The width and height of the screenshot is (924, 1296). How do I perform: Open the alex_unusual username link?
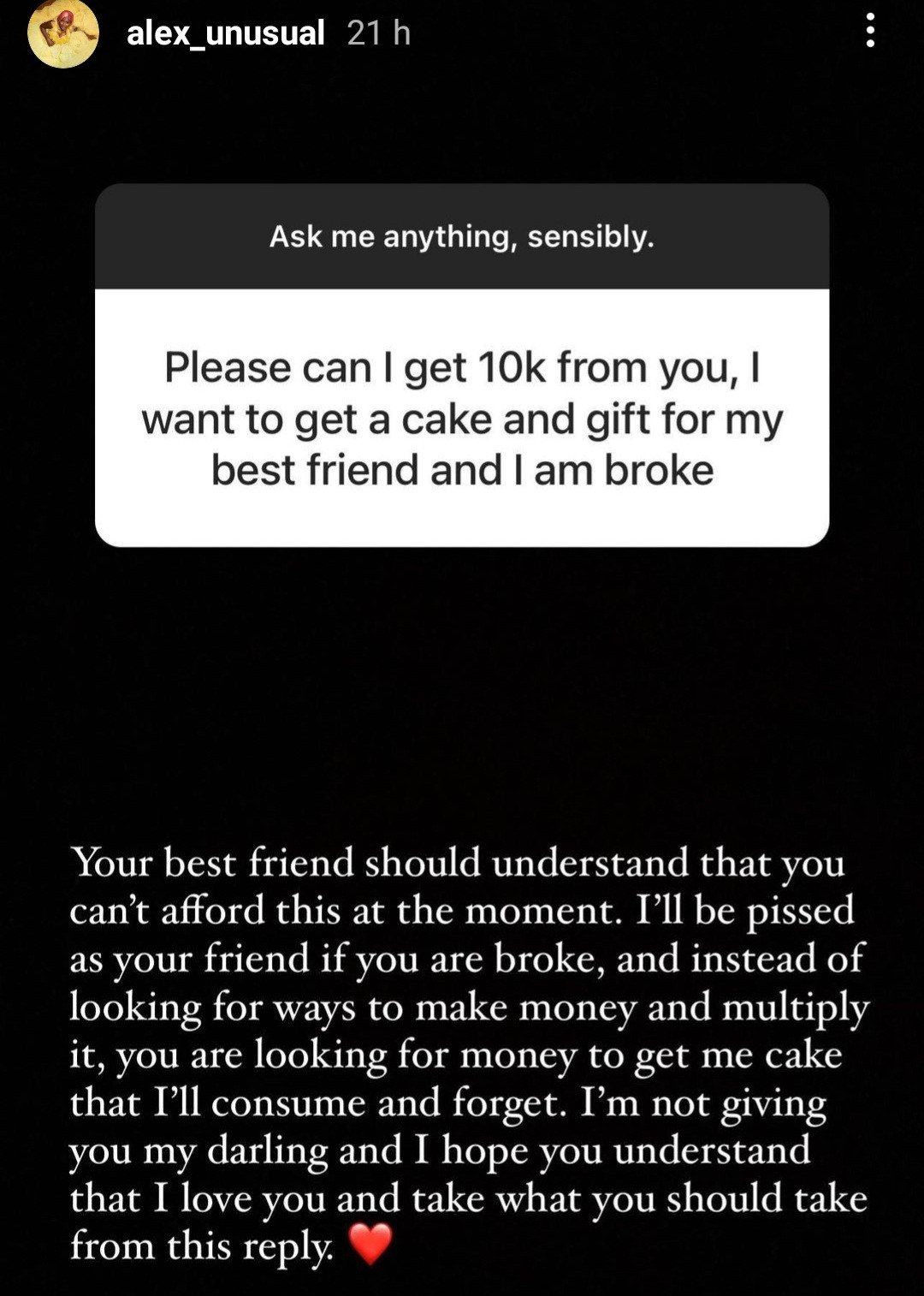click(x=225, y=33)
